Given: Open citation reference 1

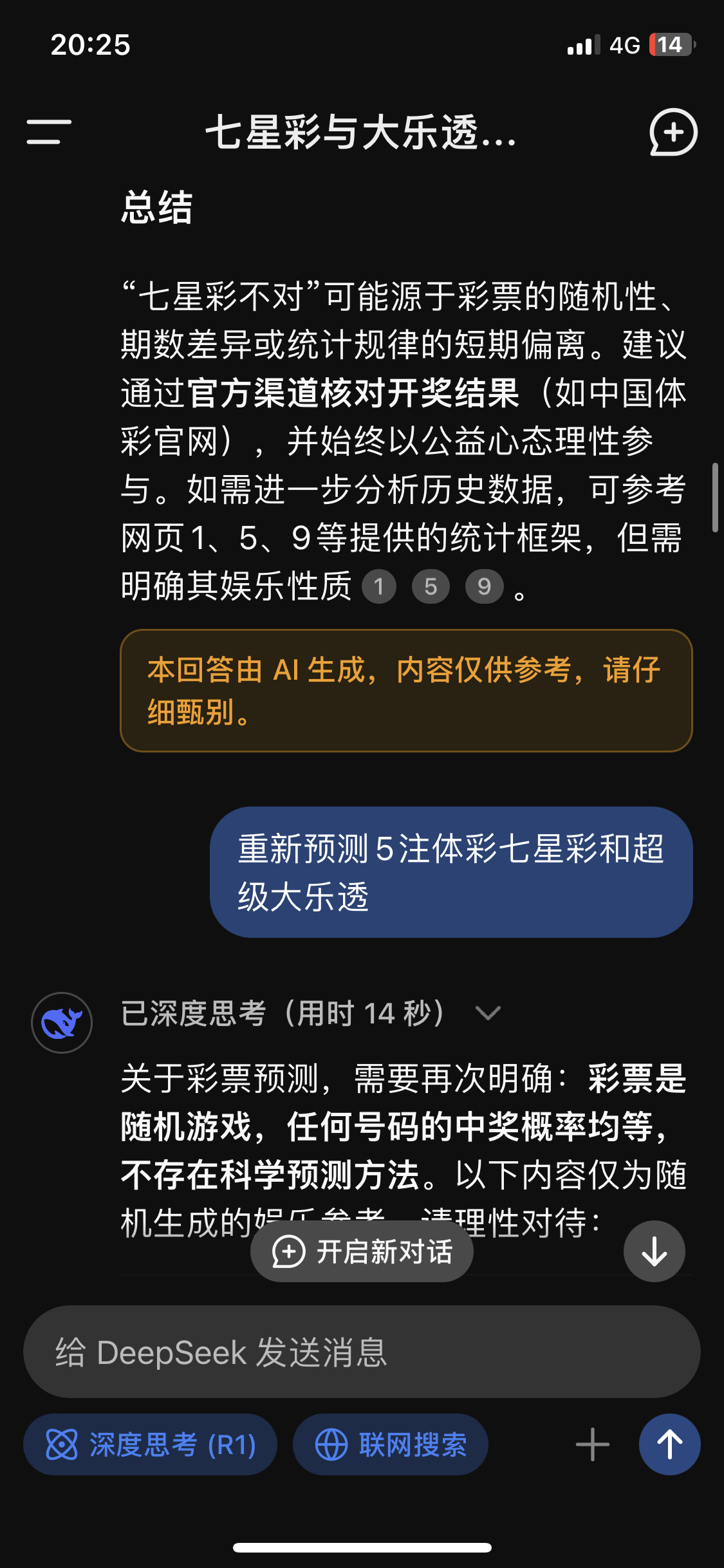Looking at the screenshot, I should pyautogui.click(x=379, y=586).
